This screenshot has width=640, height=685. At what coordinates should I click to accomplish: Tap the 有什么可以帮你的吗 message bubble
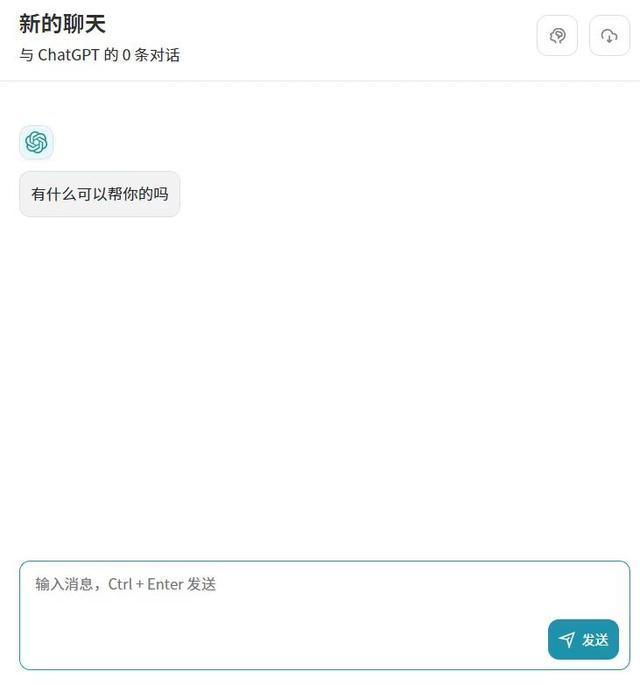coord(100,194)
